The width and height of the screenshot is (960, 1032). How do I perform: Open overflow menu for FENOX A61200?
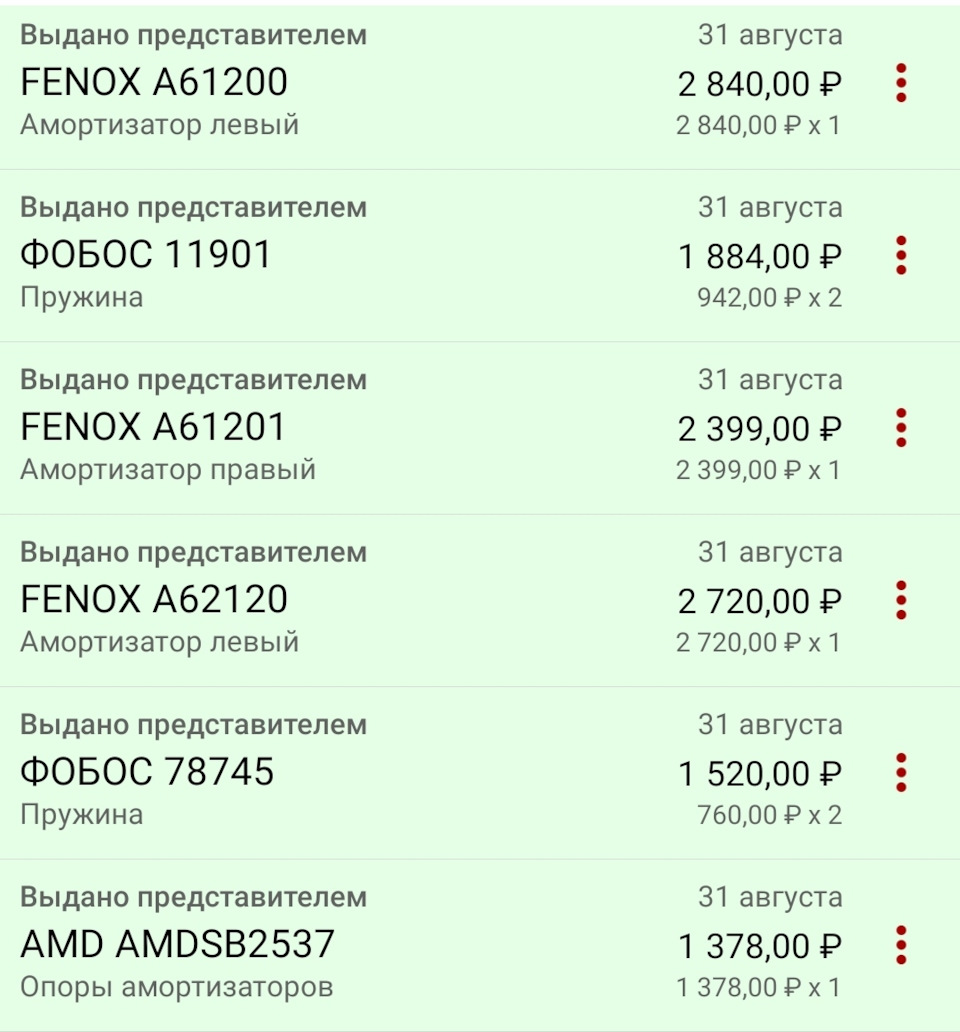[x=901, y=83]
